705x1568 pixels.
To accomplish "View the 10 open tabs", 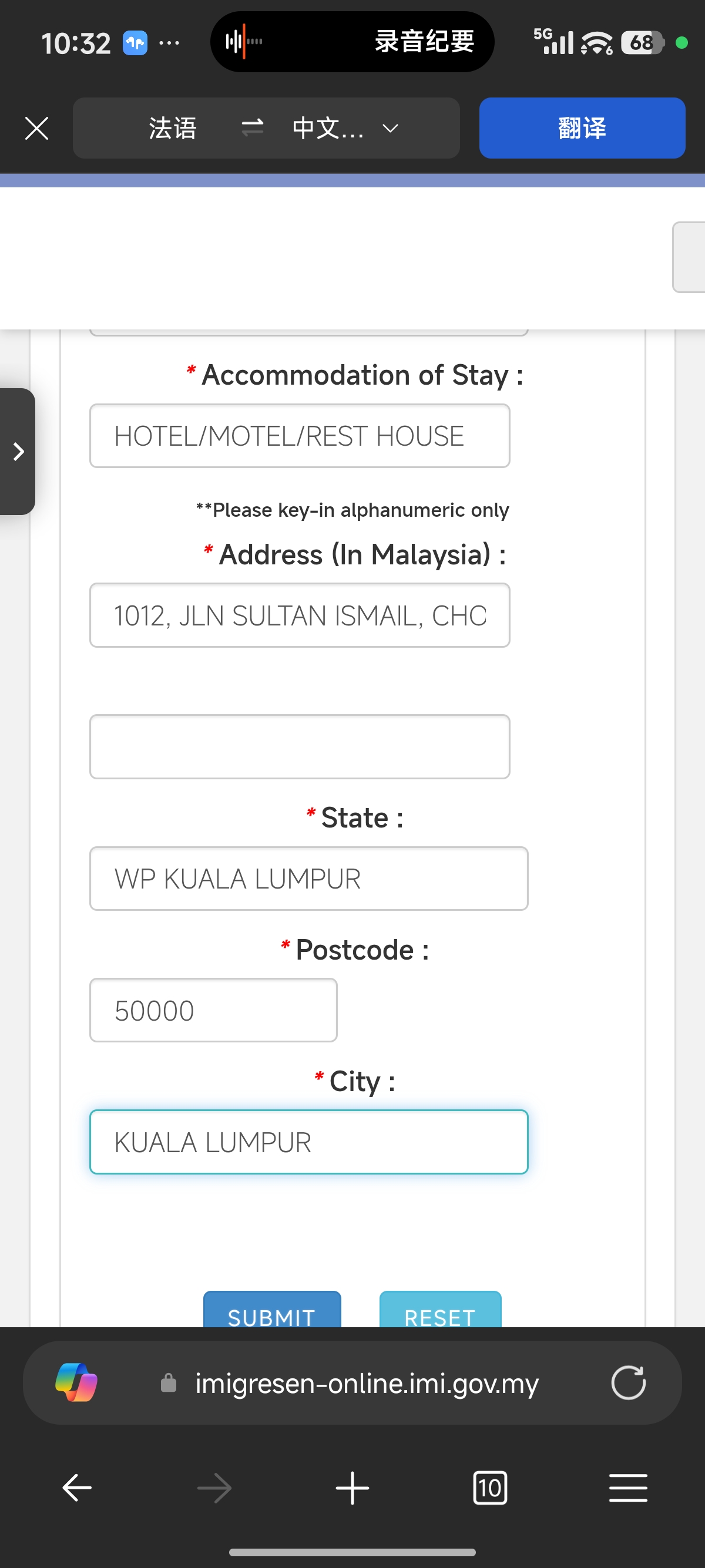I will click(490, 1488).
